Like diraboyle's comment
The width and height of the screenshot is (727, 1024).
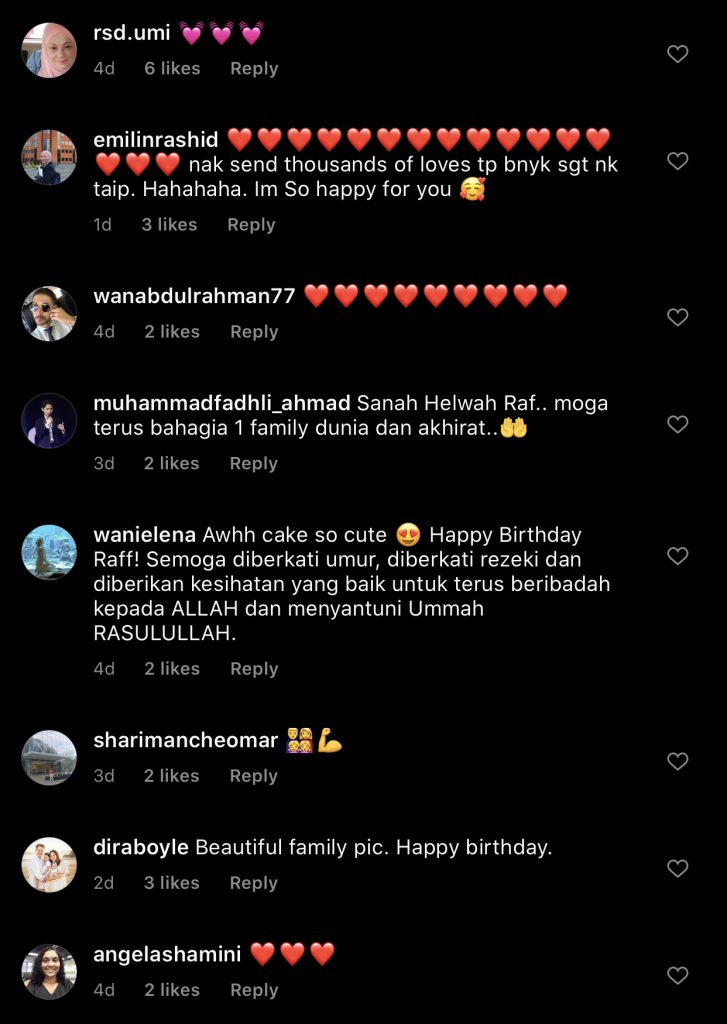[x=678, y=869]
